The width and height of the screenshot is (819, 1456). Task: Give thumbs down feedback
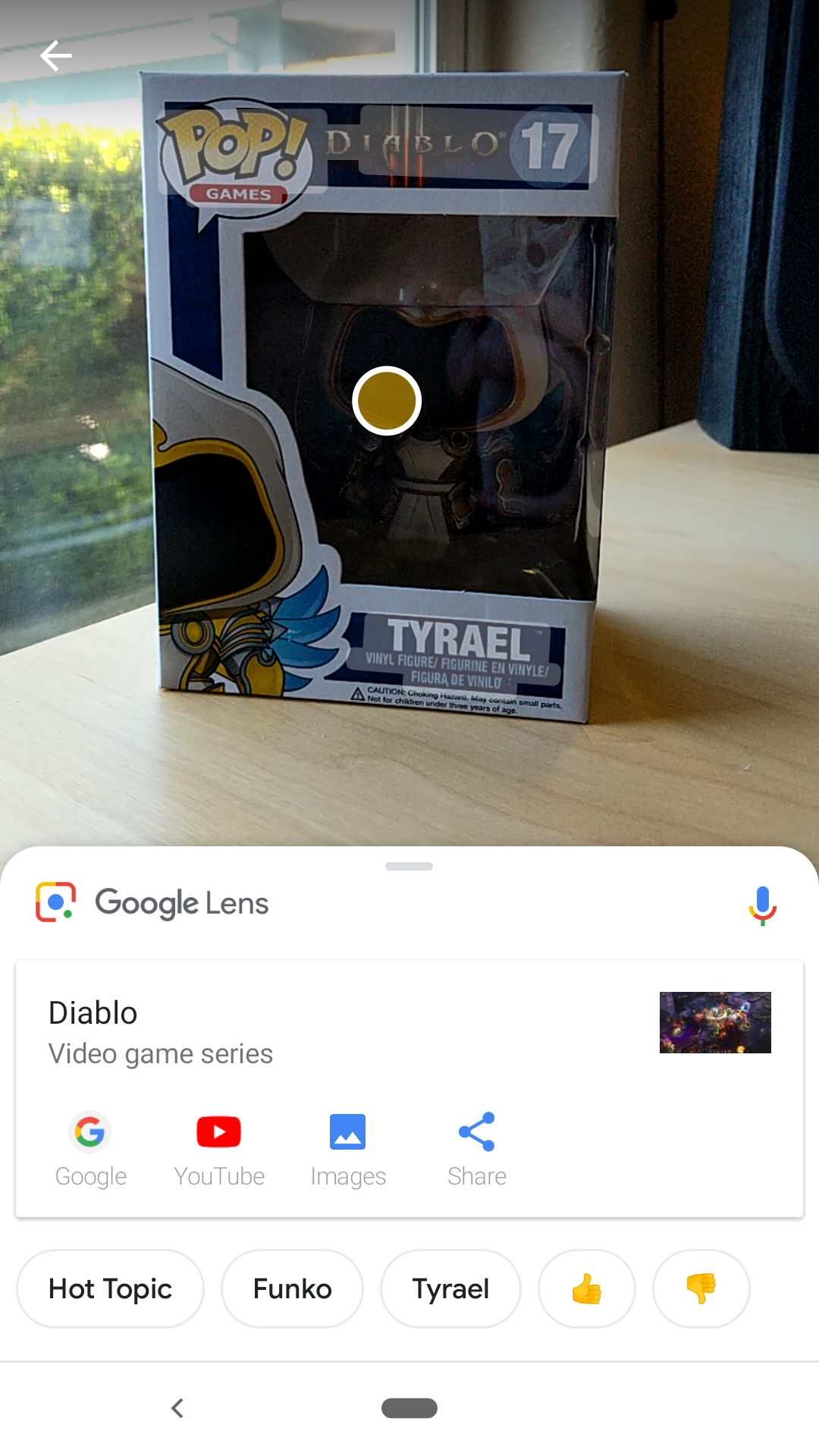701,1288
